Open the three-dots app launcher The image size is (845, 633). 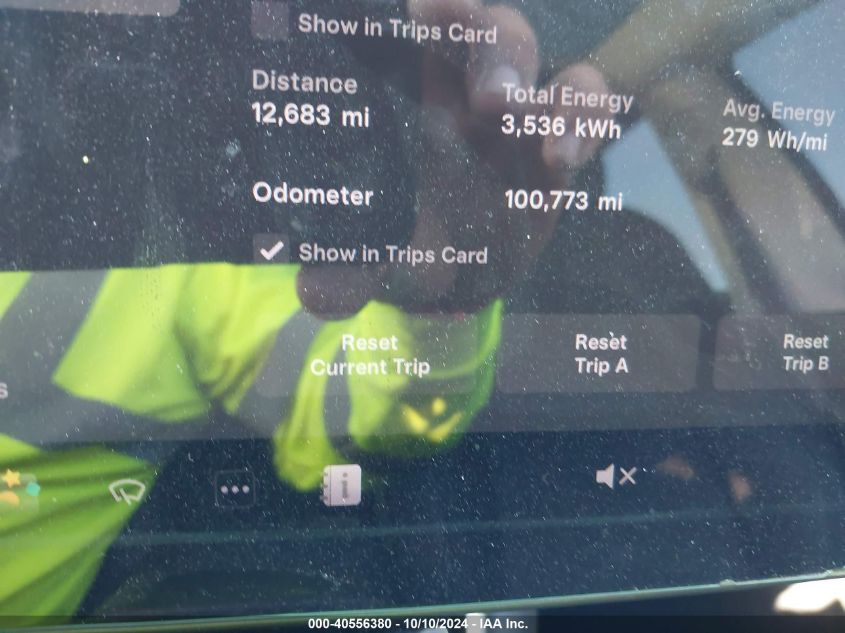(x=236, y=490)
